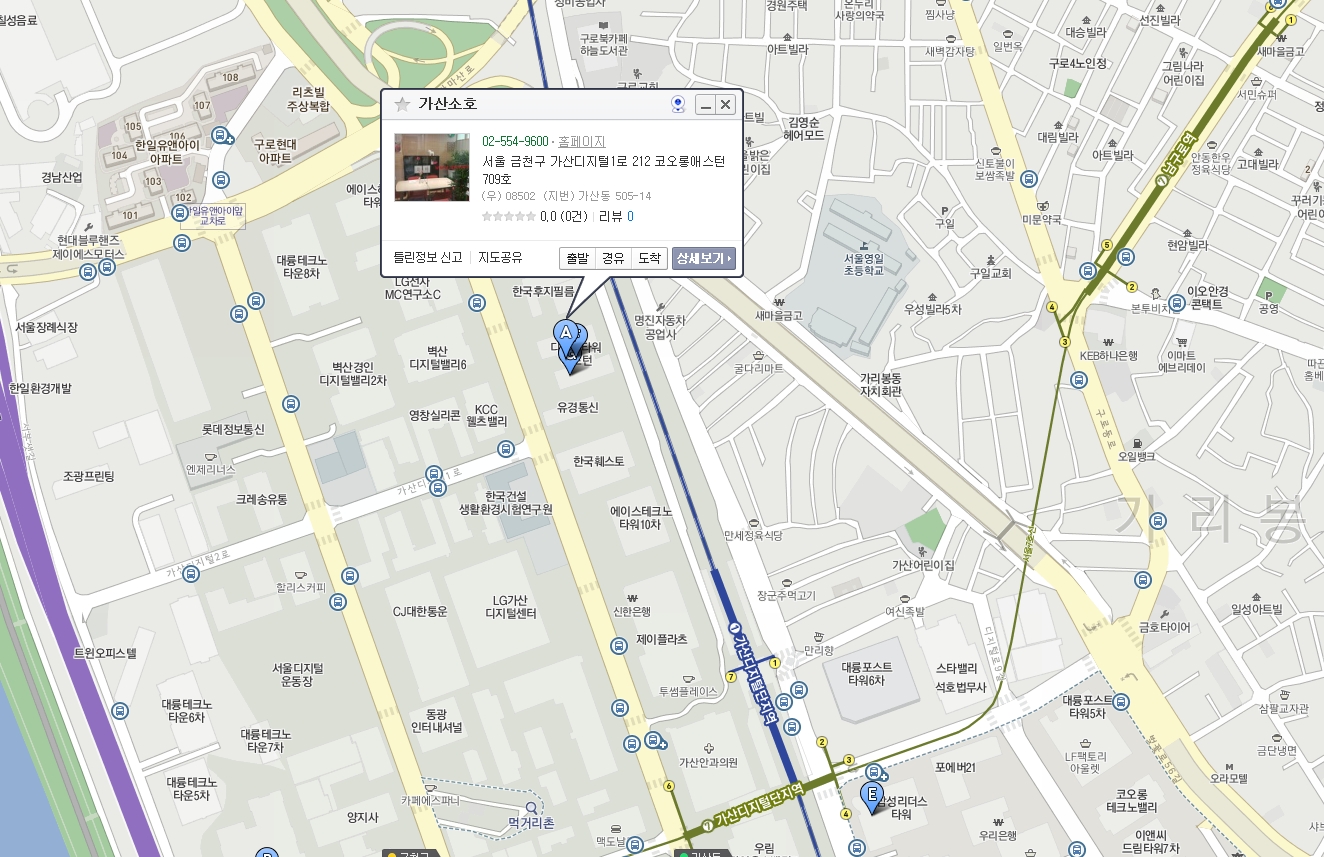This screenshot has width=1324, height=857.
Task: View the 가산소호 place photo
Action: [432, 167]
